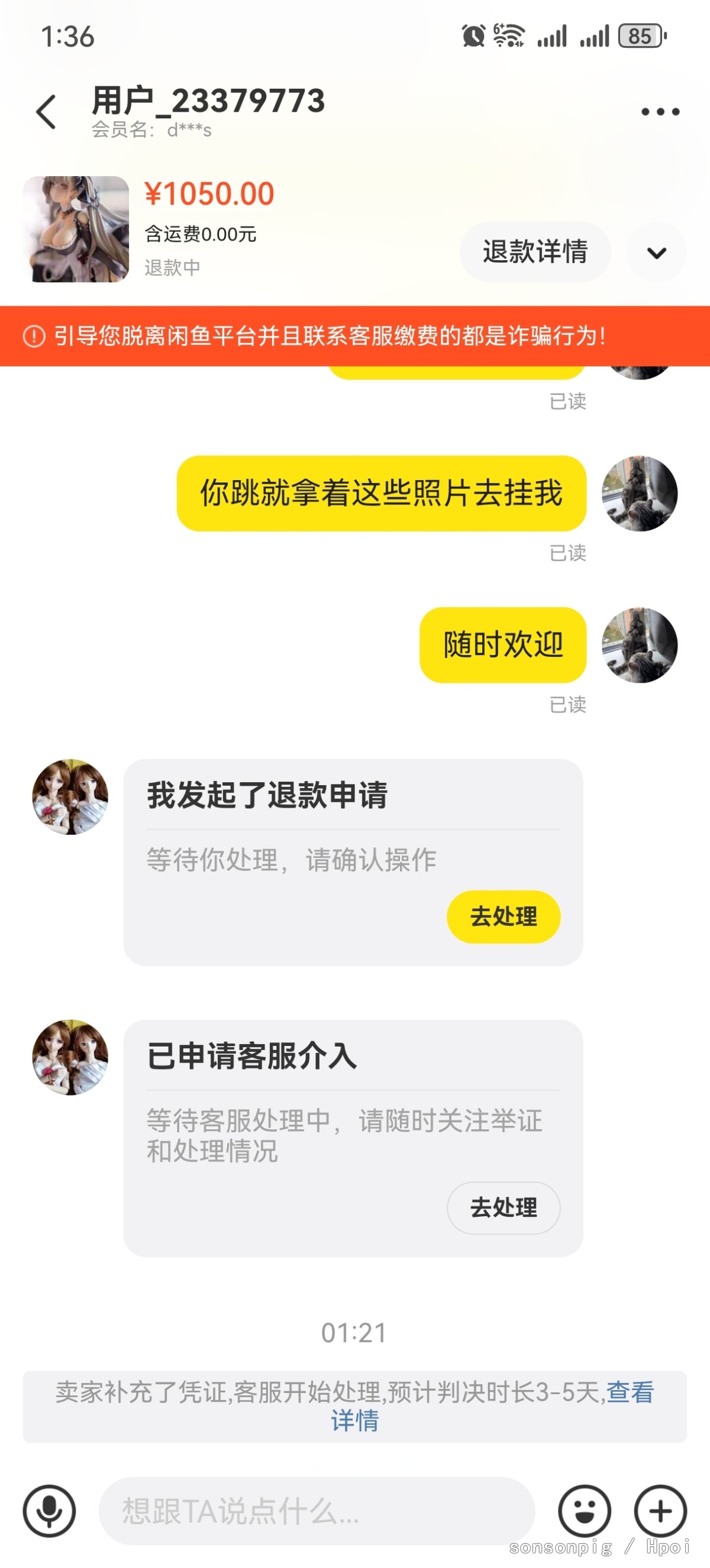Screen dimensions: 710x1568
Task: Tap the voice message microphone
Action: pos(49,1511)
